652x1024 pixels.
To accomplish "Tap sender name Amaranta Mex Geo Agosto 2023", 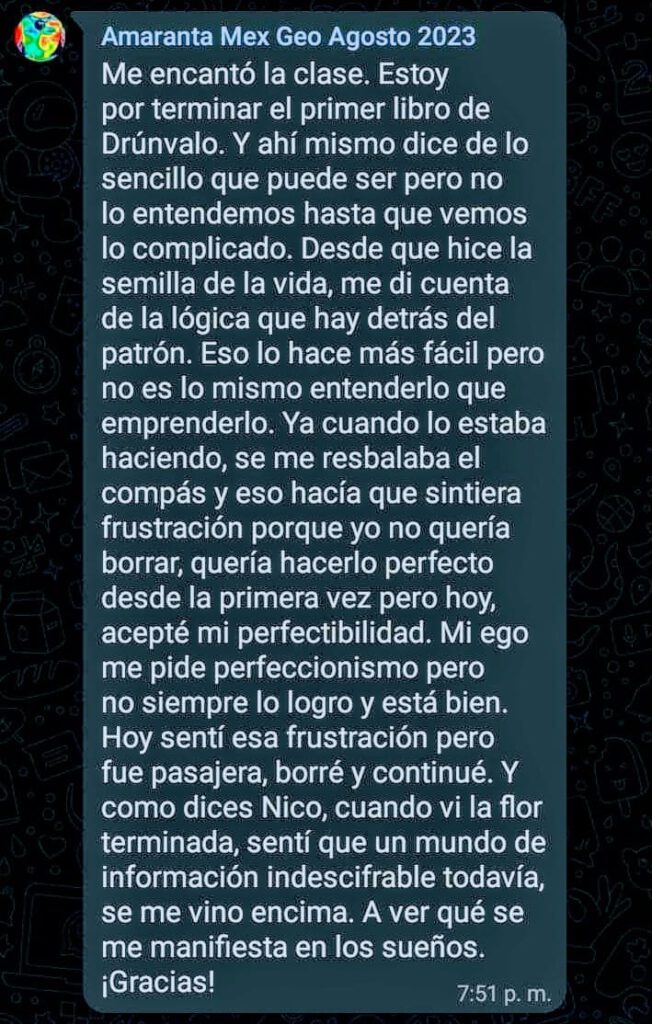I will (288, 37).
